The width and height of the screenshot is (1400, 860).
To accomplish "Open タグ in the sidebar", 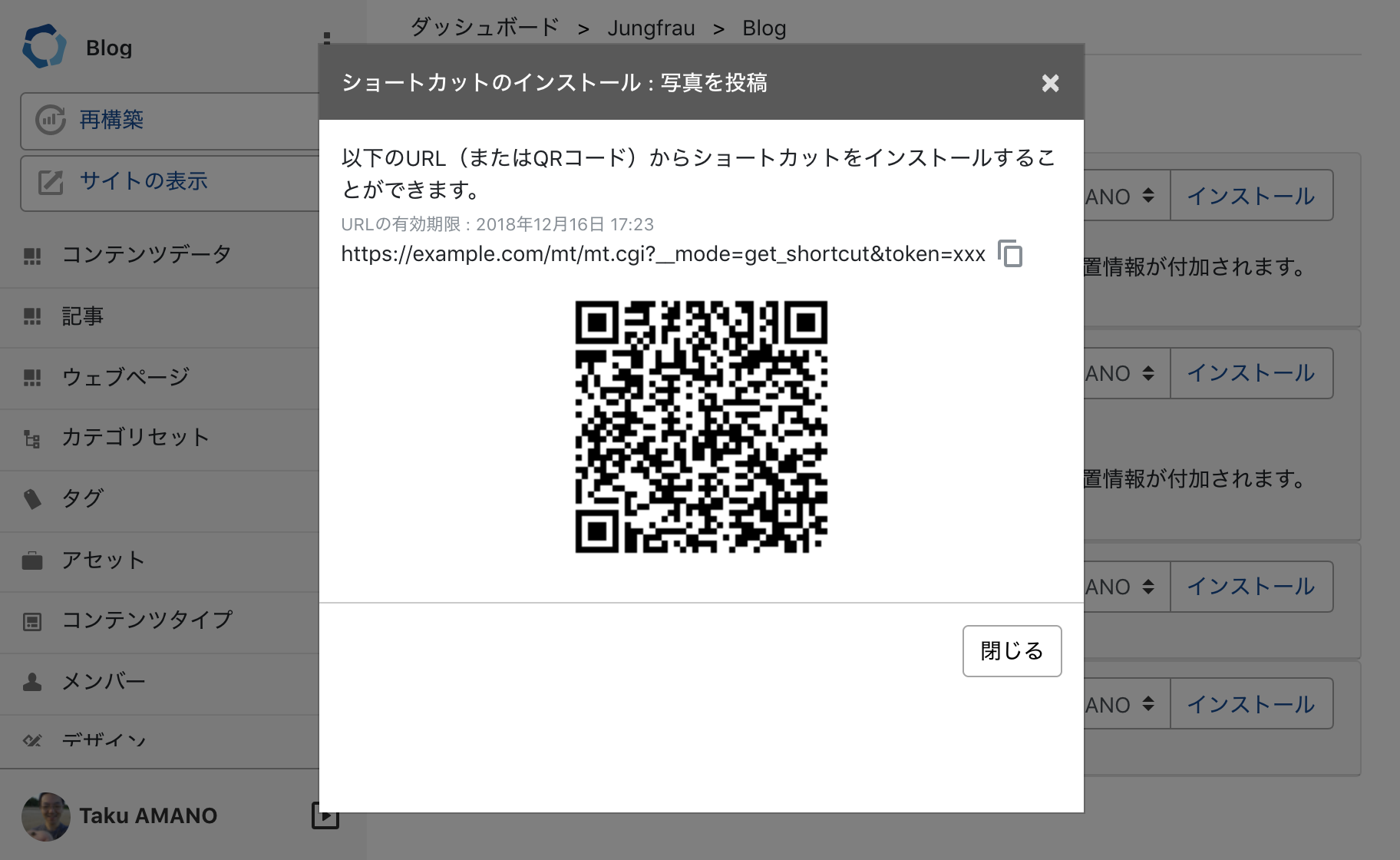I will point(83,499).
